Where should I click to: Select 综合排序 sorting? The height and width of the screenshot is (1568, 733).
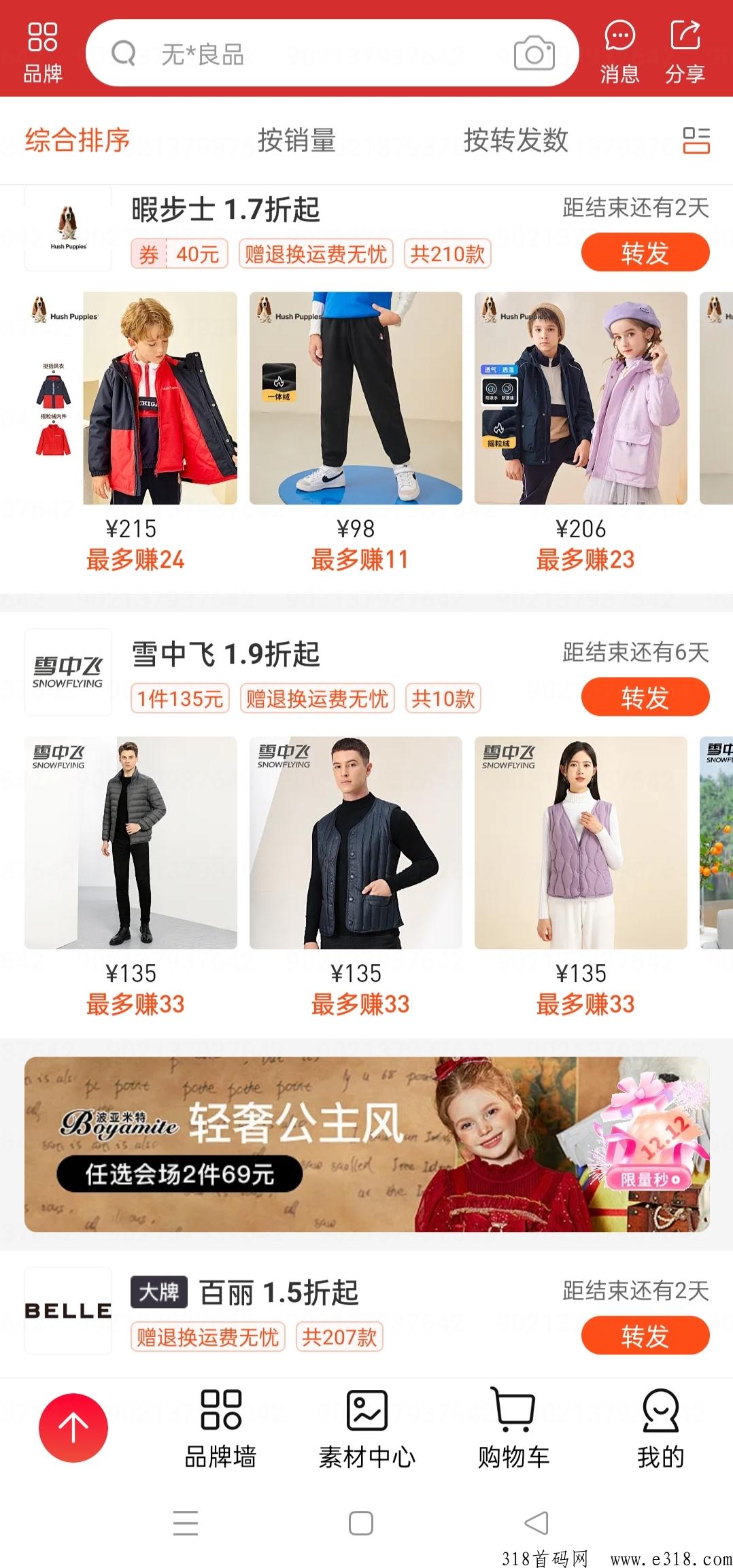[77, 140]
